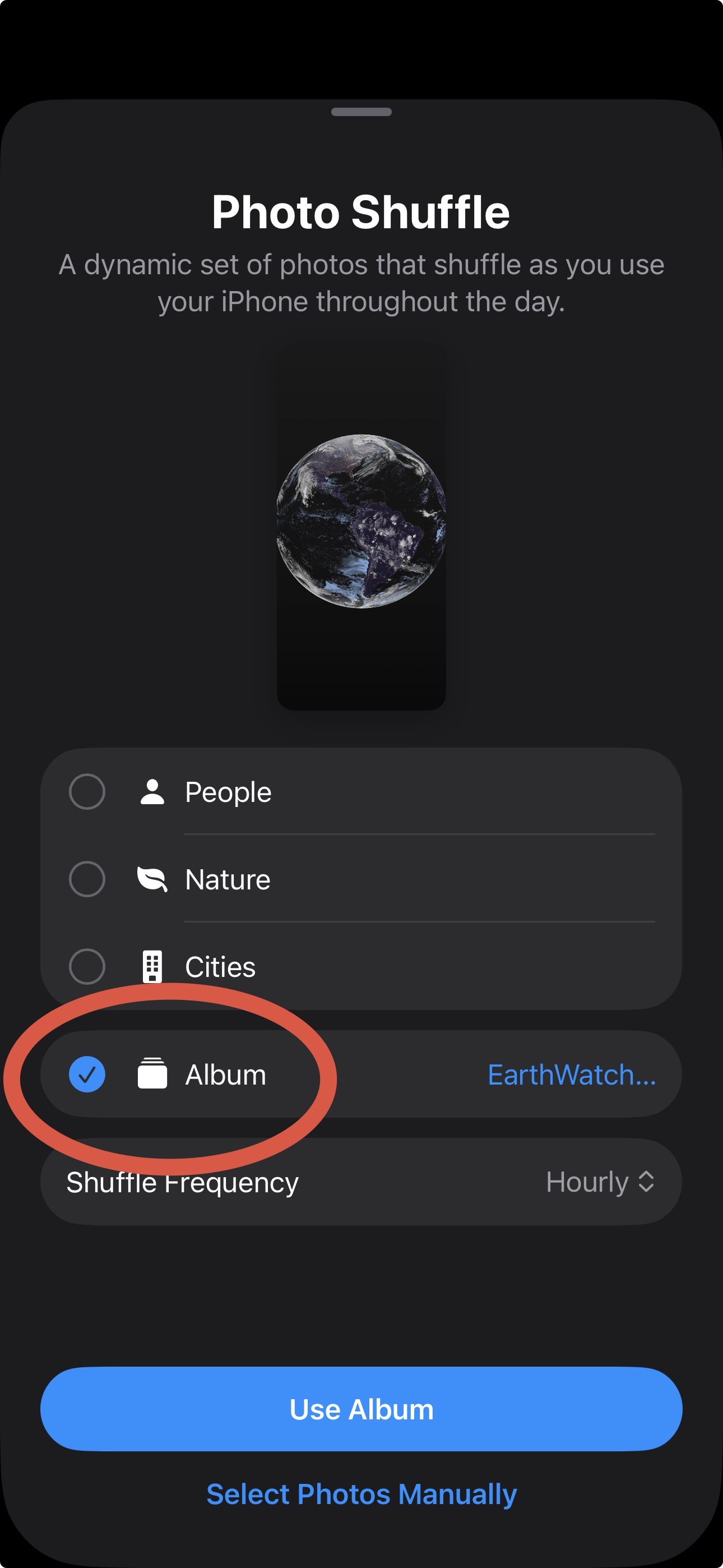Open the Shuffle Frequency Hourly picker
723x1568 pixels.
pos(599,1182)
